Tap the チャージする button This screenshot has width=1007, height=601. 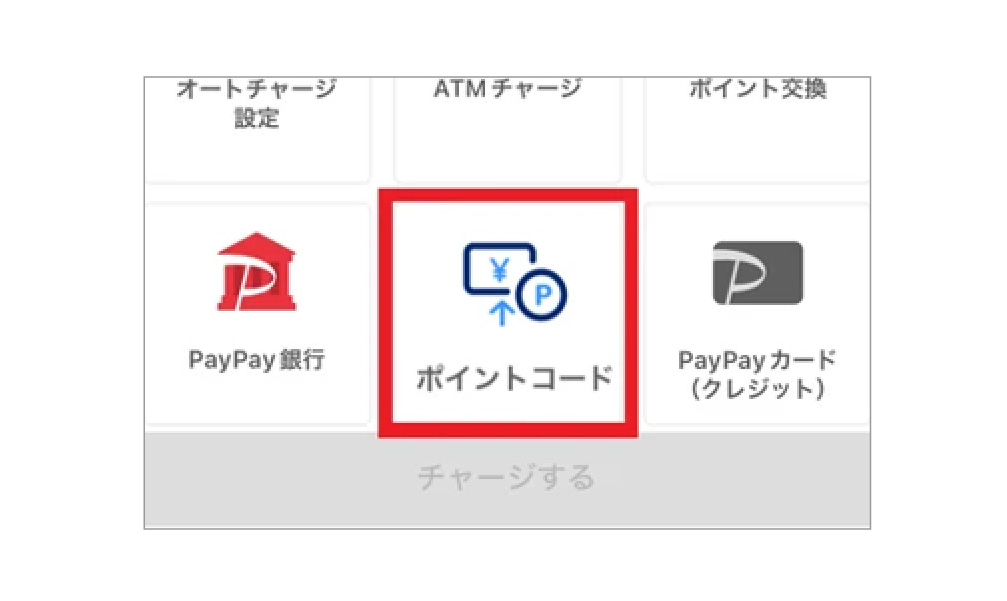point(506,478)
